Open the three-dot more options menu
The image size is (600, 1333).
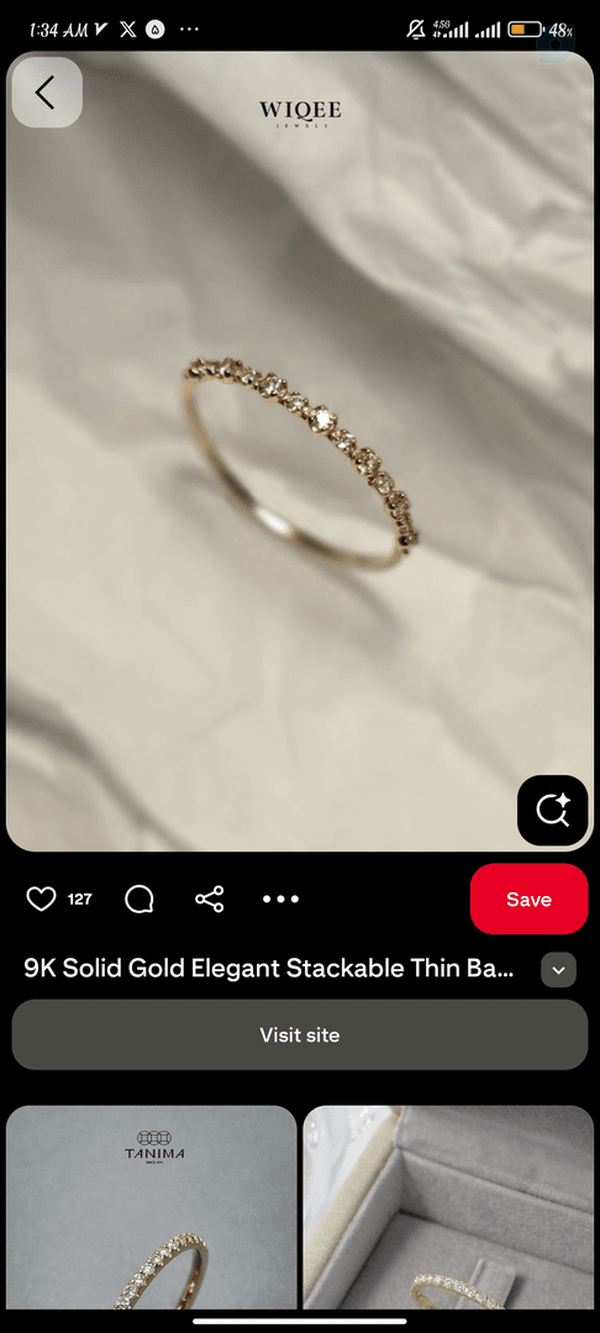click(280, 899)
